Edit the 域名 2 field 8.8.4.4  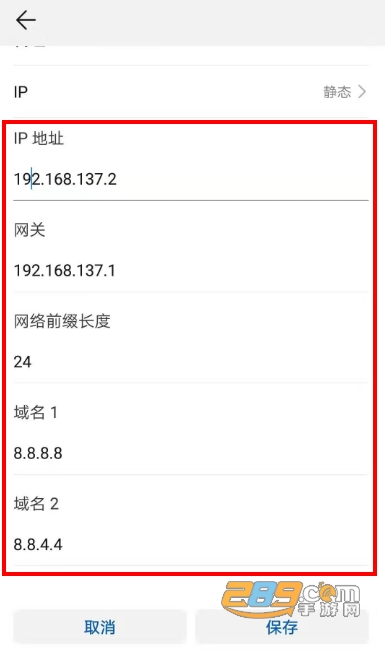[191, 545]
